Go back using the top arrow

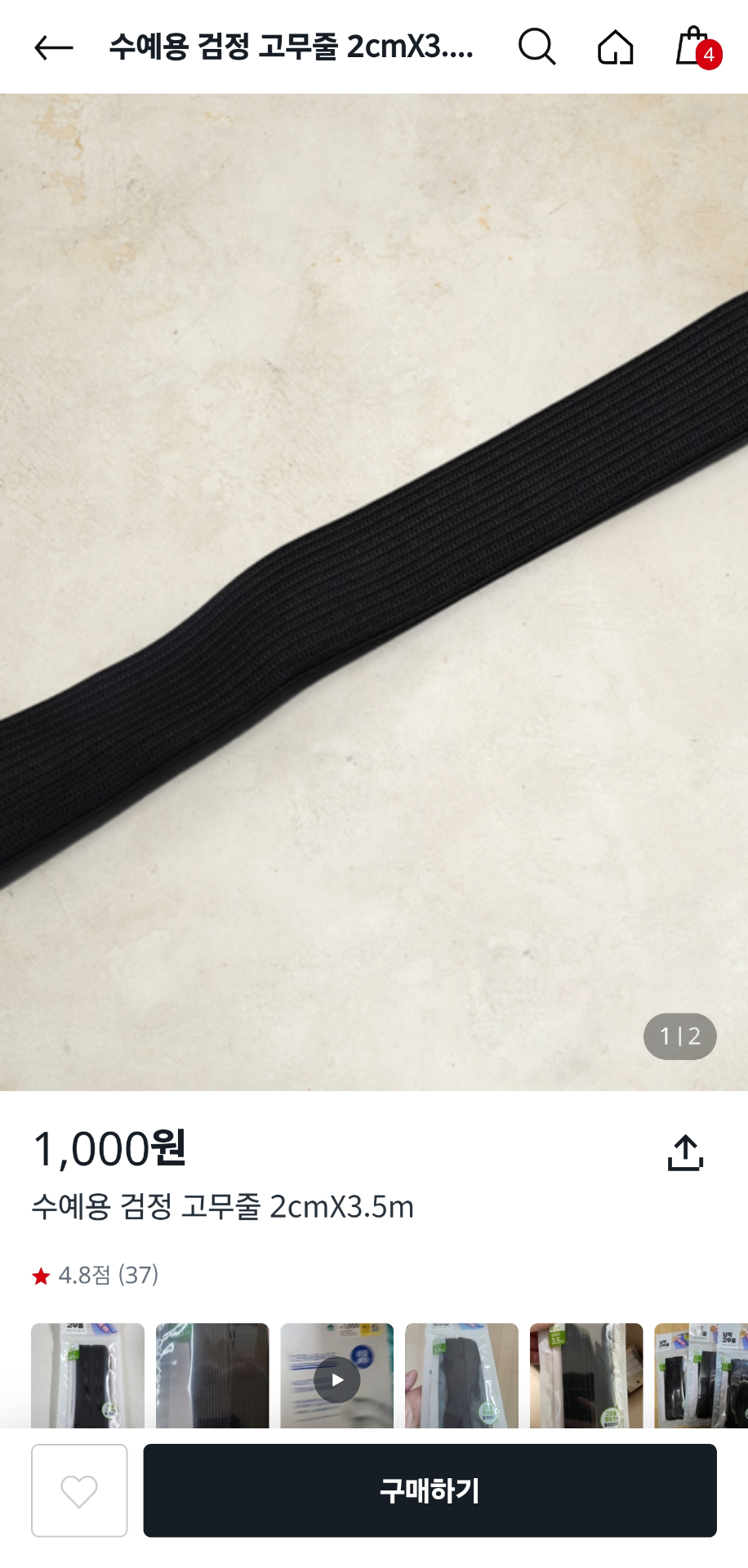(x=54, y=48)
